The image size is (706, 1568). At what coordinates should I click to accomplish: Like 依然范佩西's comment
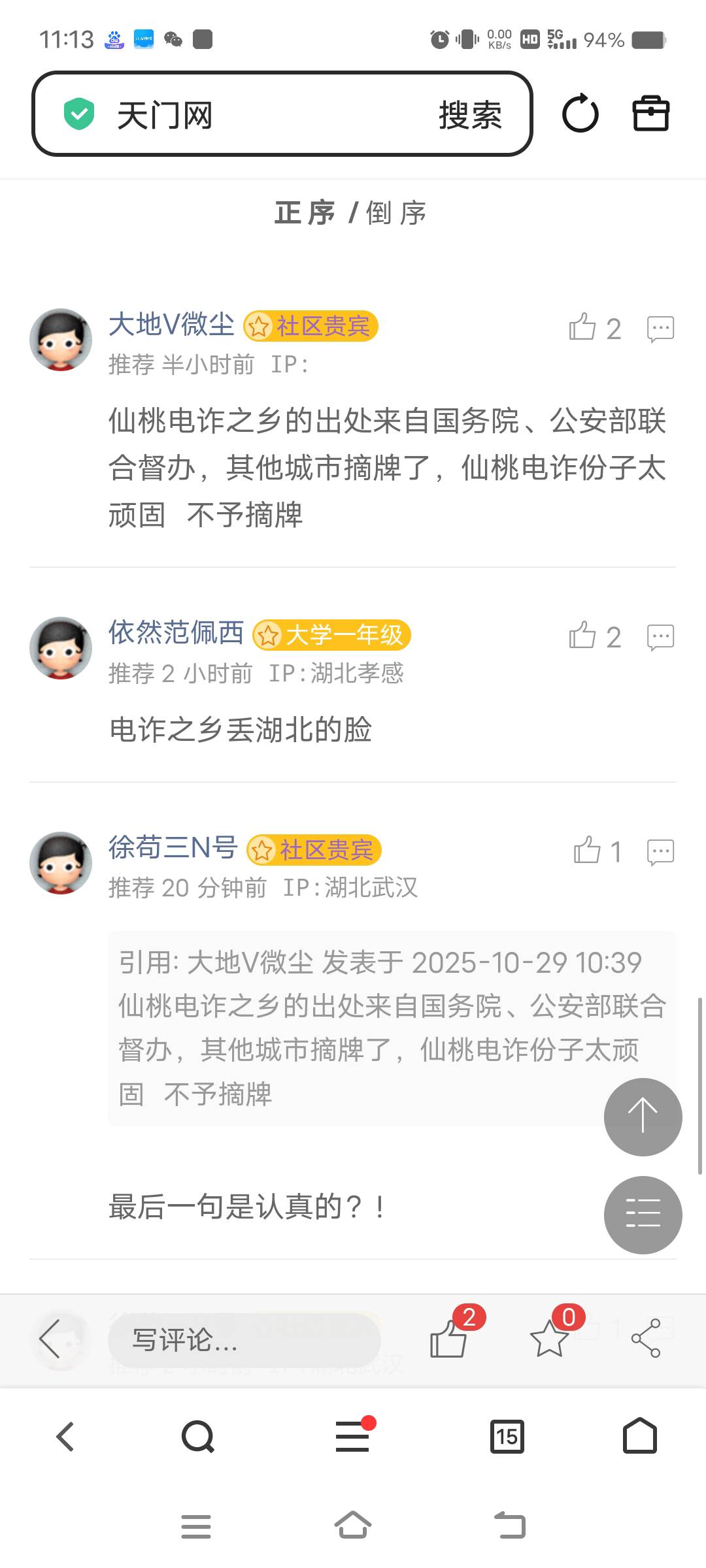(594, 636)
